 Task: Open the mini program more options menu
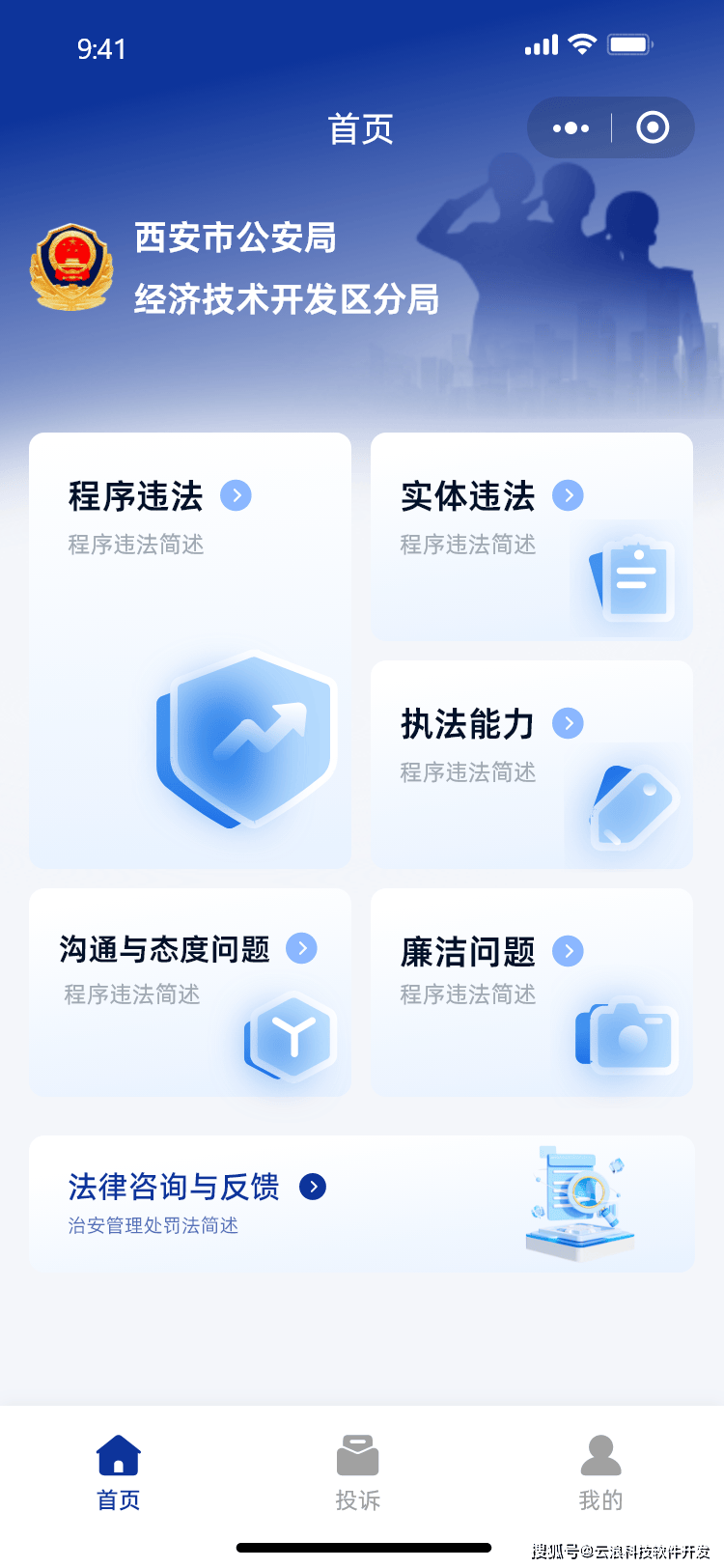571,127
